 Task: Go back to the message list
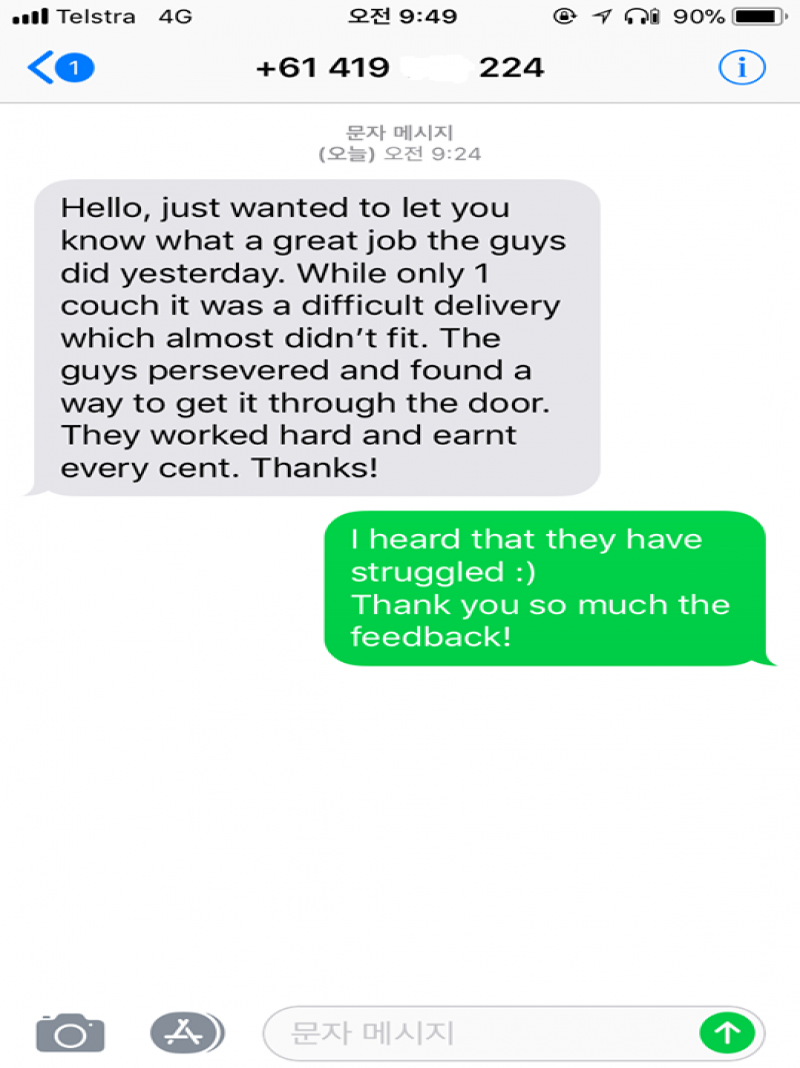(58, 68)
